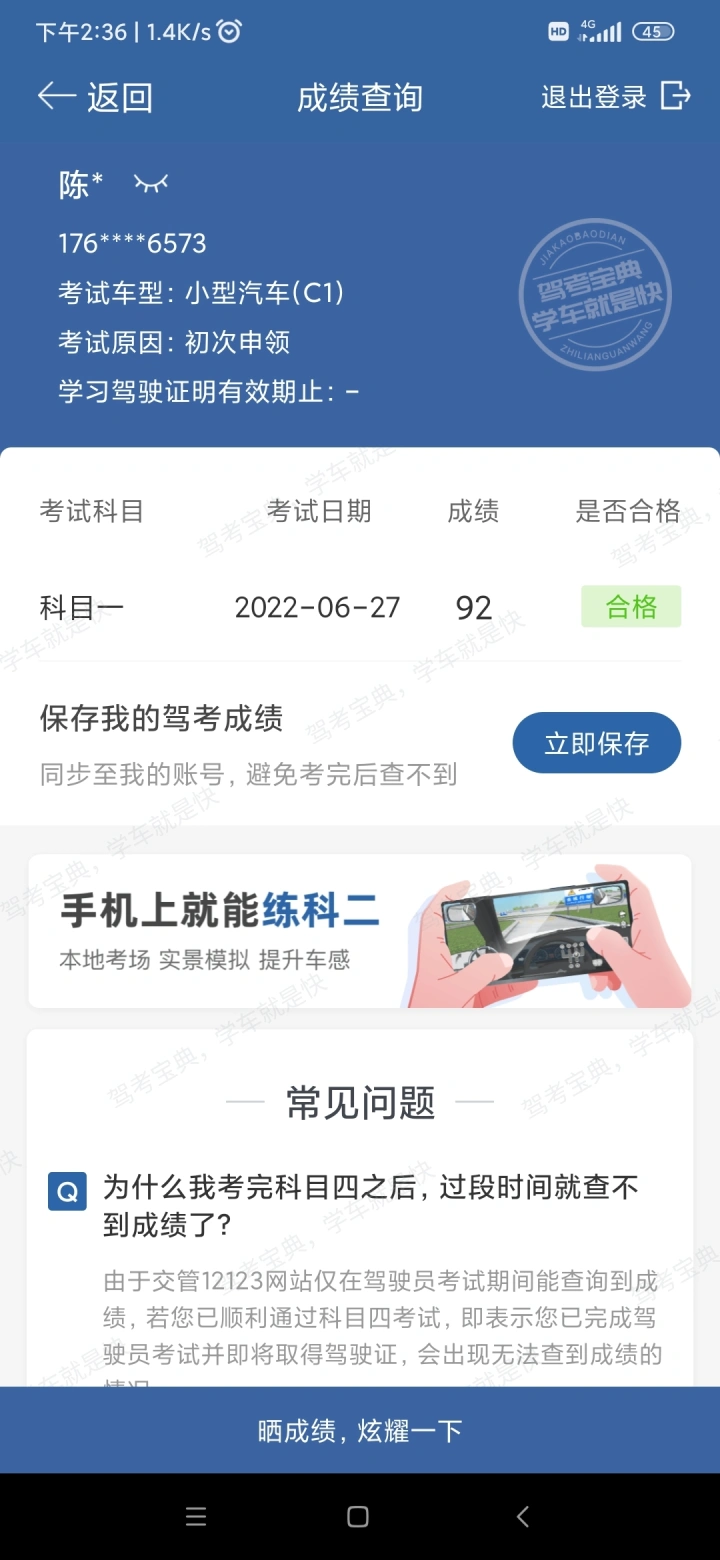The image size is (720, 1560).
Task: Save my score with 立即保存
Action: tap(596, 743)
